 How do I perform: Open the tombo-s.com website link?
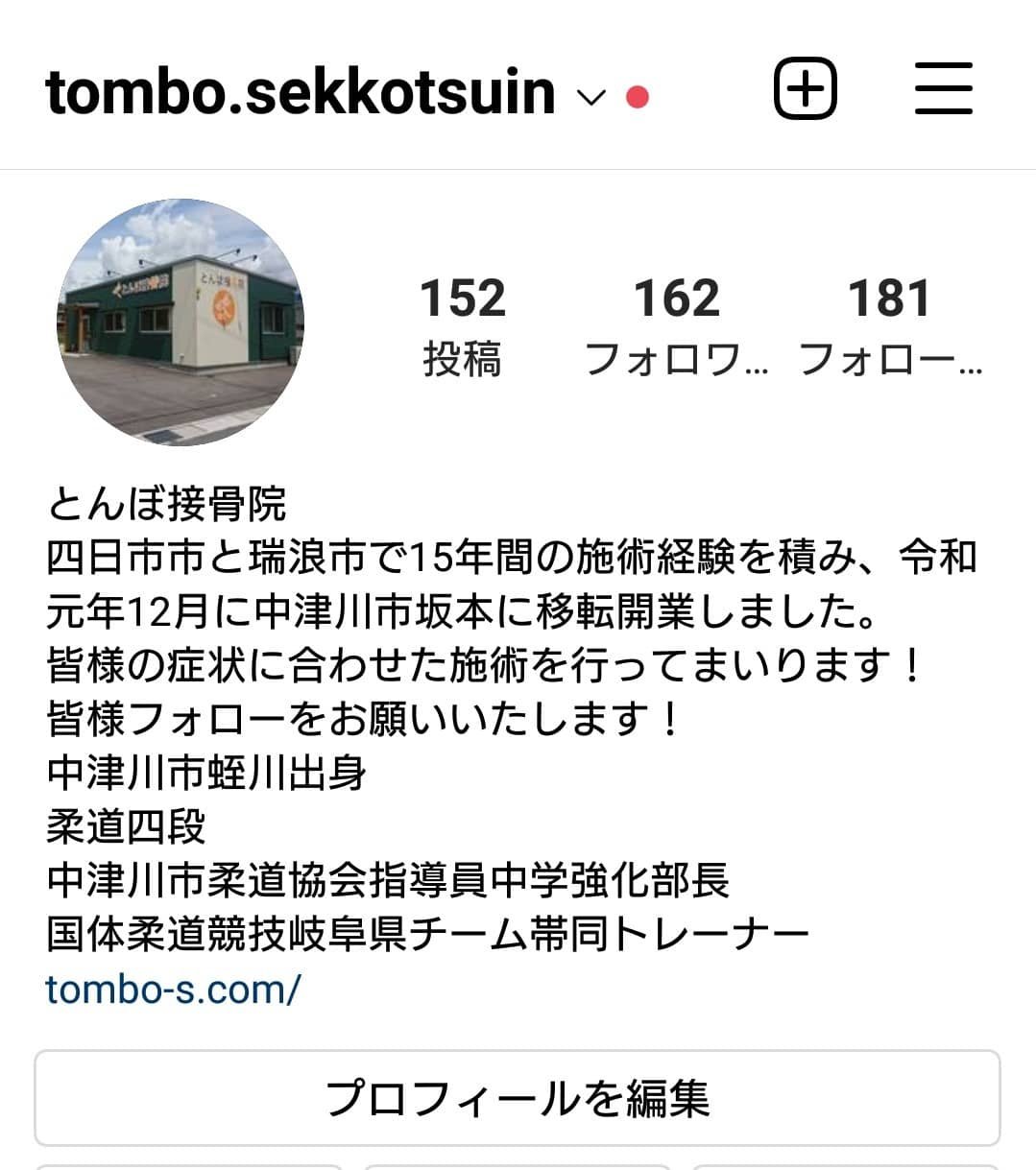tap(173, 988)
